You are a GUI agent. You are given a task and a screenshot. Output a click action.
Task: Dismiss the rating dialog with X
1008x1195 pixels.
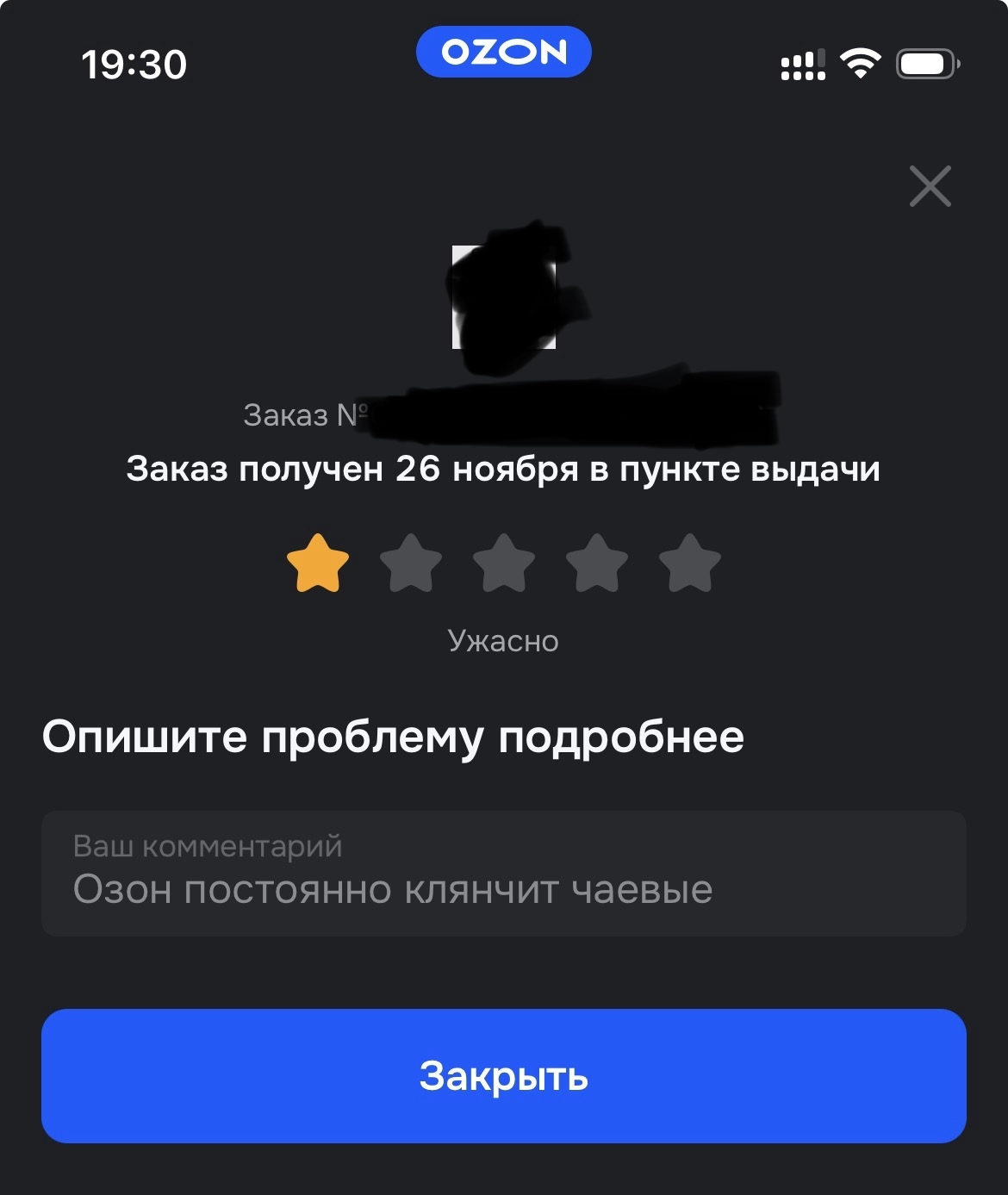pyautogui.click(x=930, y=186)
